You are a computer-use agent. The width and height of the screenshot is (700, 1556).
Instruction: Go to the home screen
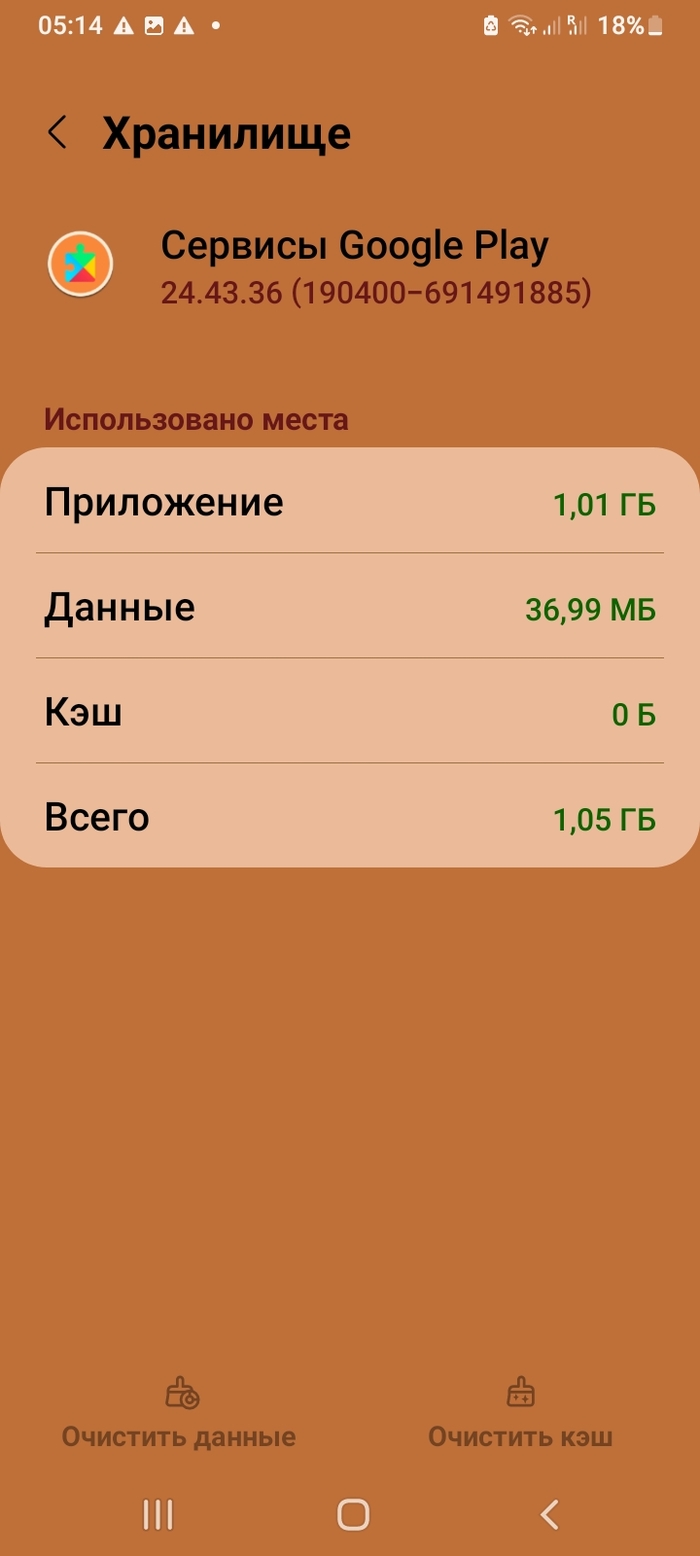pos(353,1514)
